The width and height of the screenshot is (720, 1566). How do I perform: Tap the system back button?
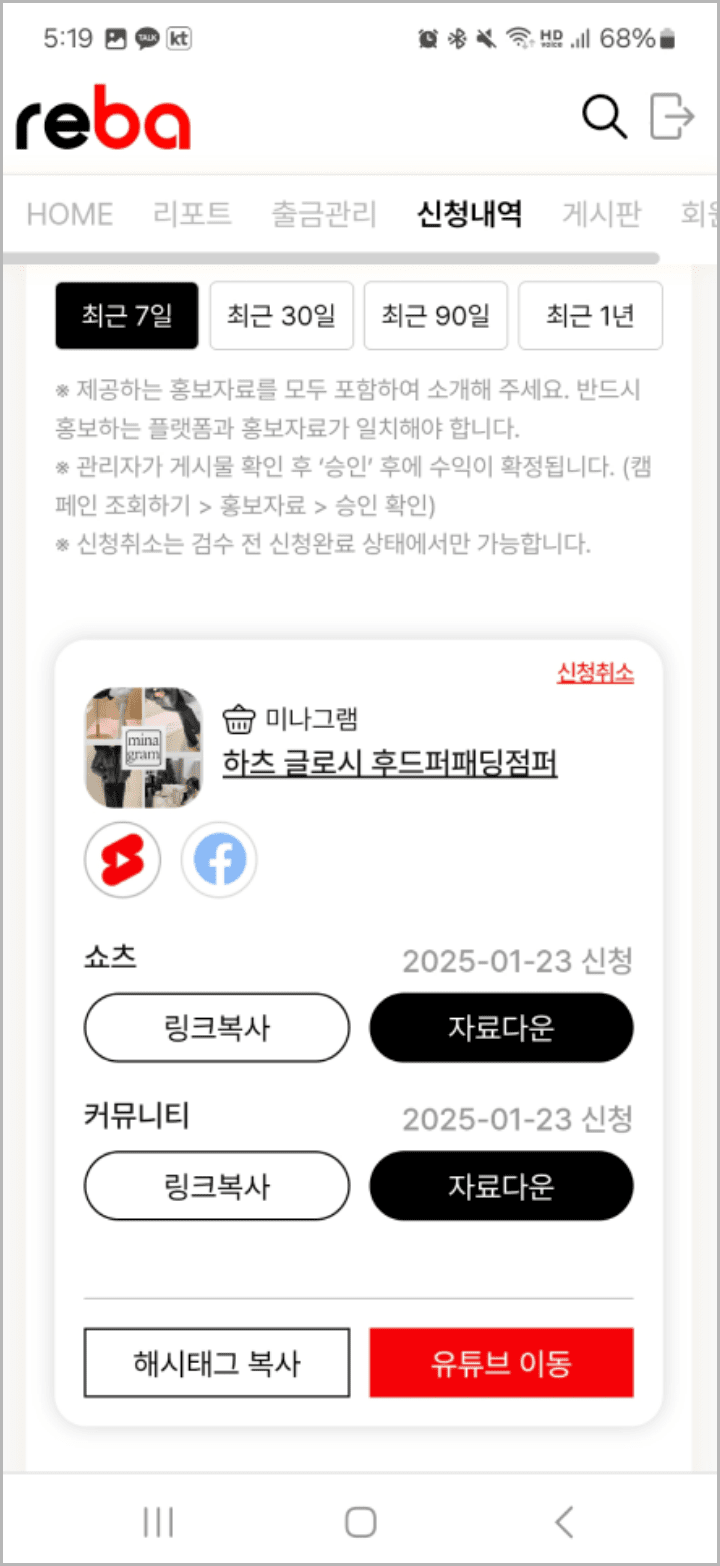tap(564, 1522)
